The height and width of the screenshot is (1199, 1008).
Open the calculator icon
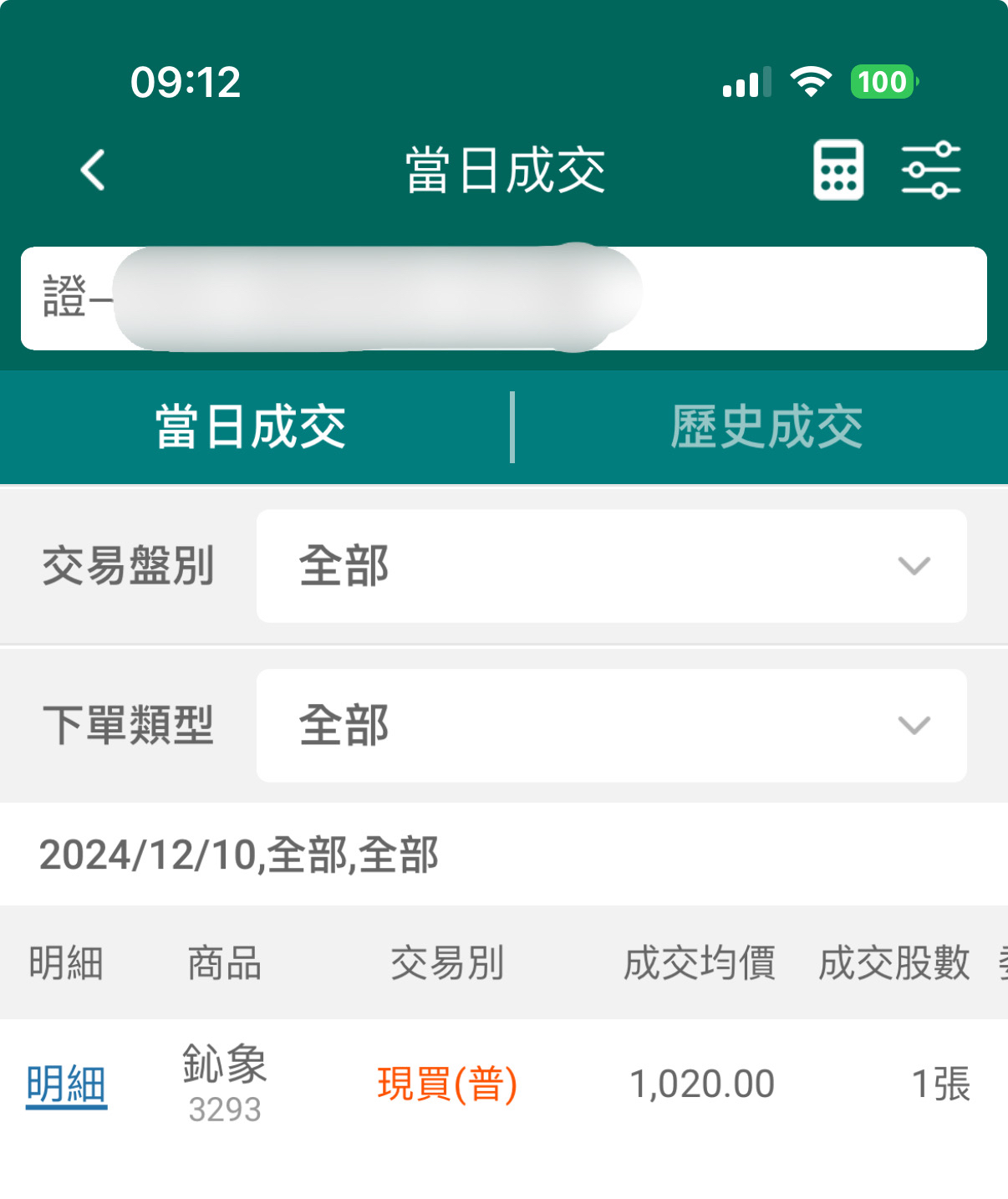[838, 170]
